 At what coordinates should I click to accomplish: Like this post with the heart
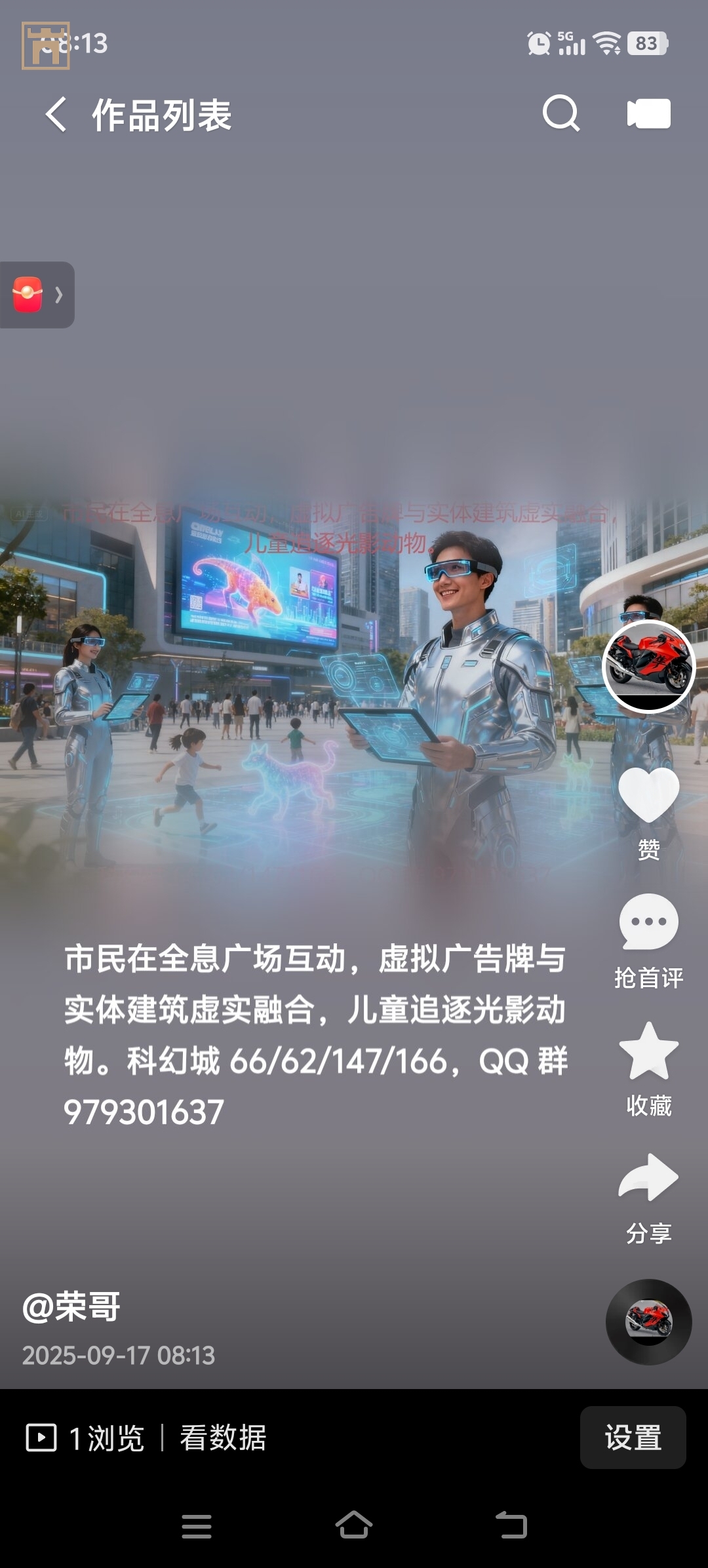coord(648,794)
